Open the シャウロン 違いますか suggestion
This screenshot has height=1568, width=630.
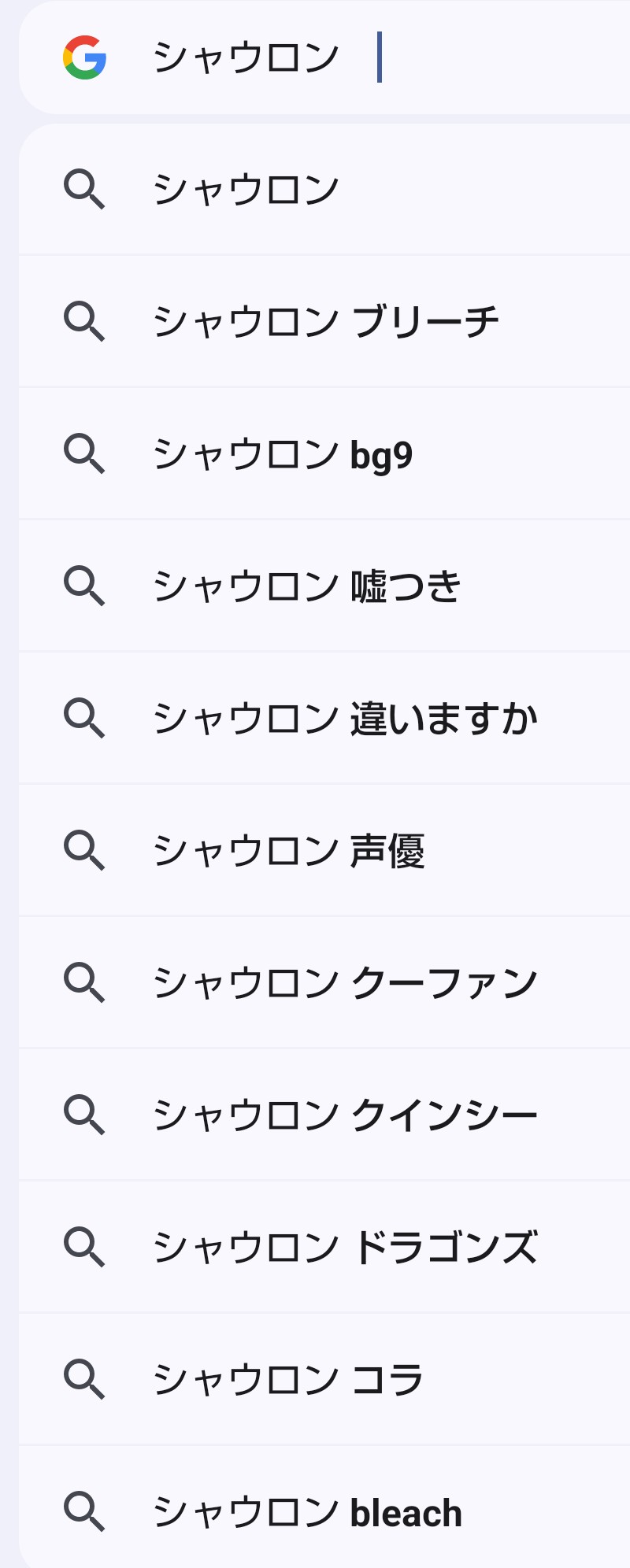[324, 718]
